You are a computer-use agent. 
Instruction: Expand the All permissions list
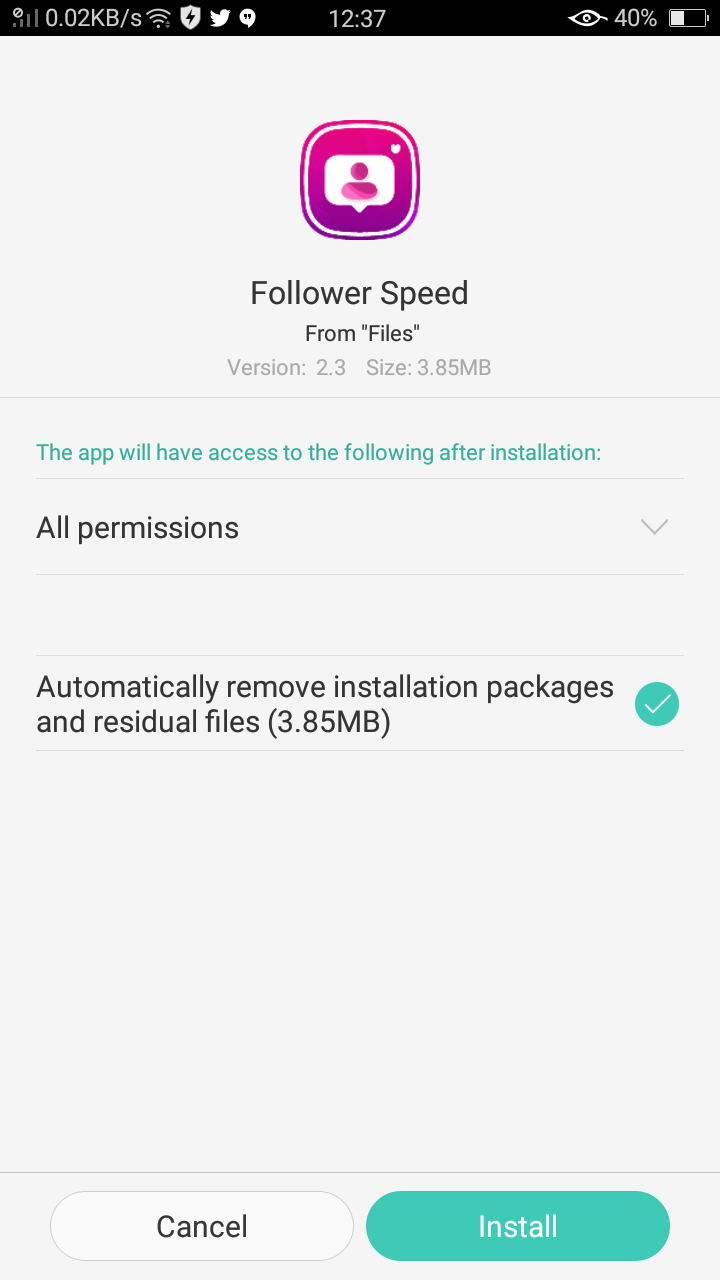tap(653, 527)
